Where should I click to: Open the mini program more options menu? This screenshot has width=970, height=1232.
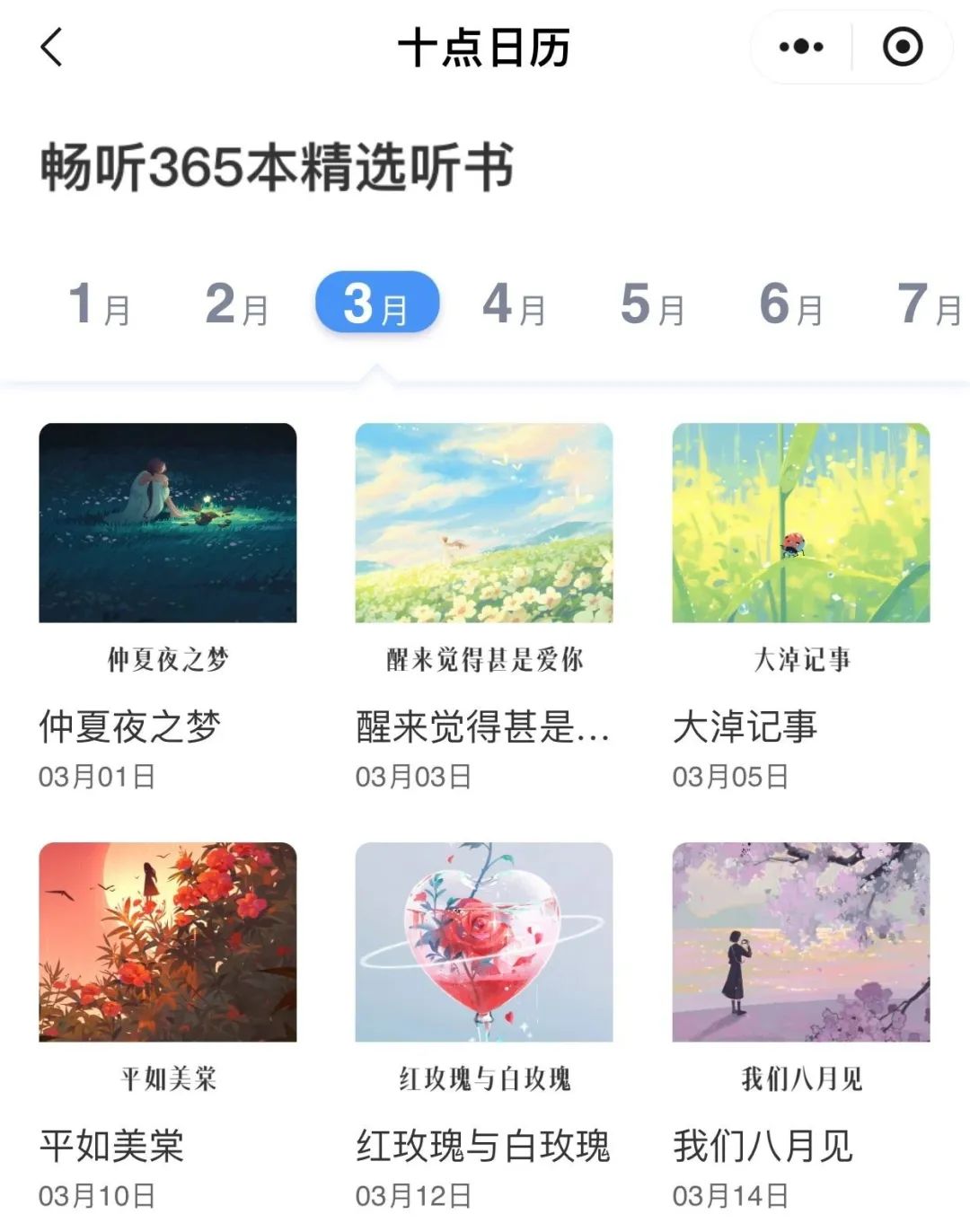point(800,47)
